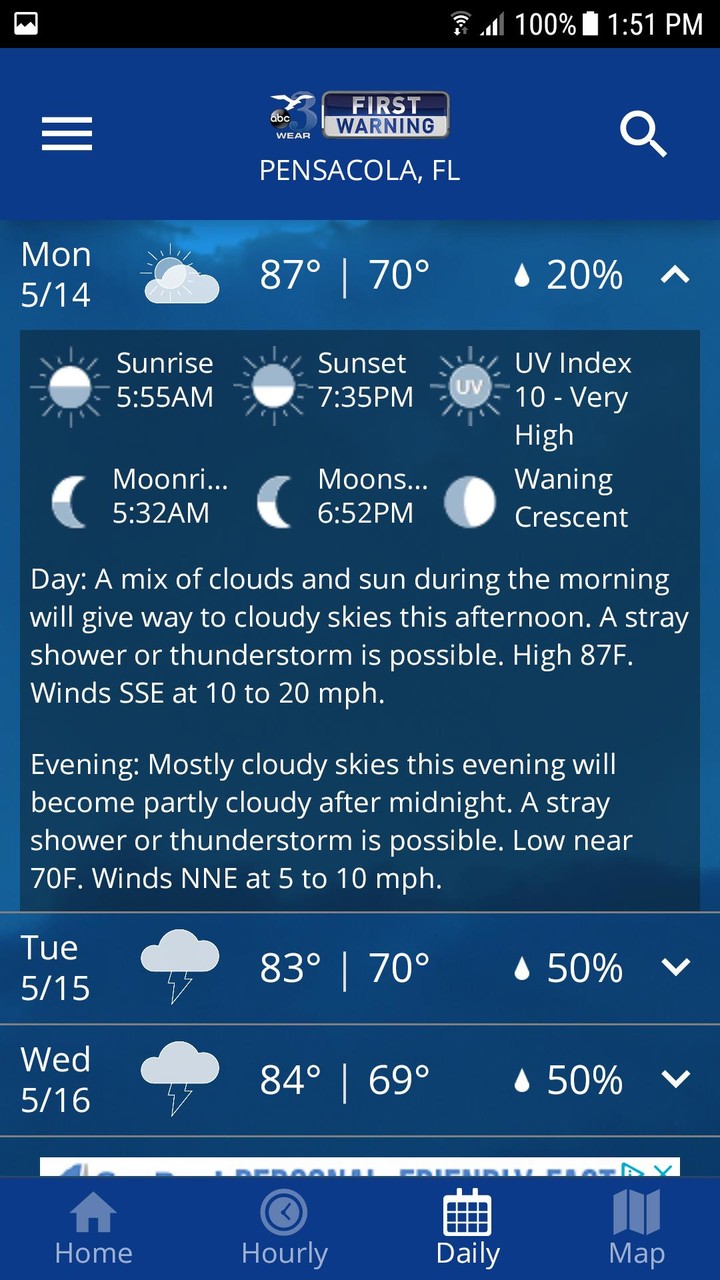720x1280 pixels.
Task: Click the search magnifier icon
Action: click(x=643, y=135)
